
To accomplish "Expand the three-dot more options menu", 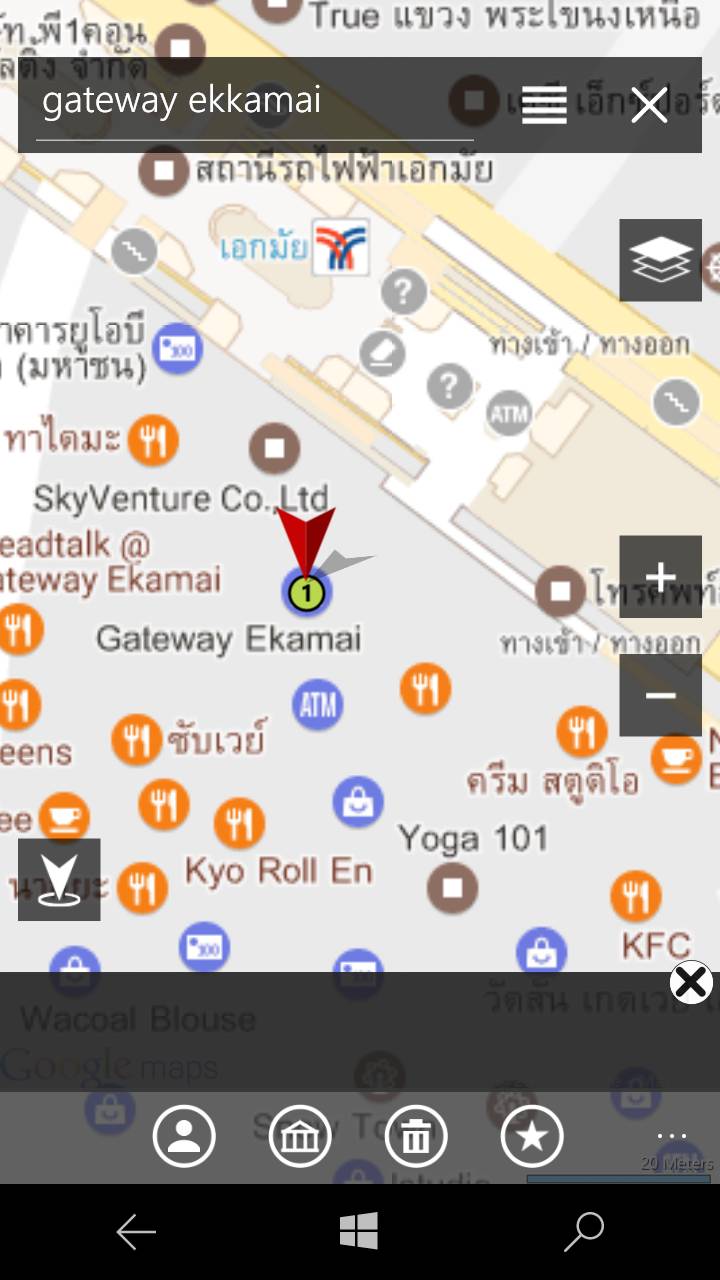I will [x=672, y=1136].
